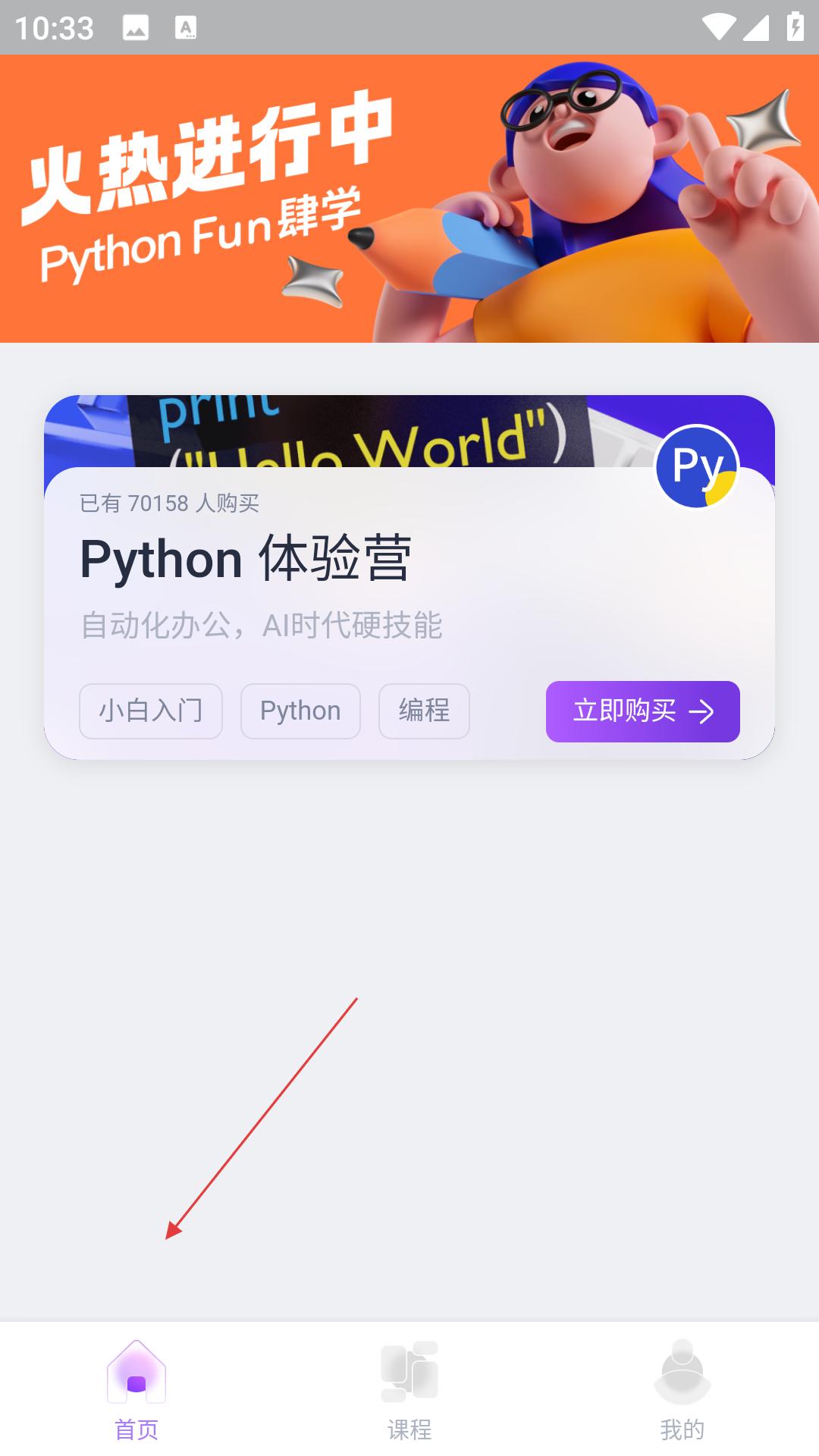The width and height of the screenshot is (819, 1456).
Task: Tap the 立即购买 button
Action: coord(642,711)
